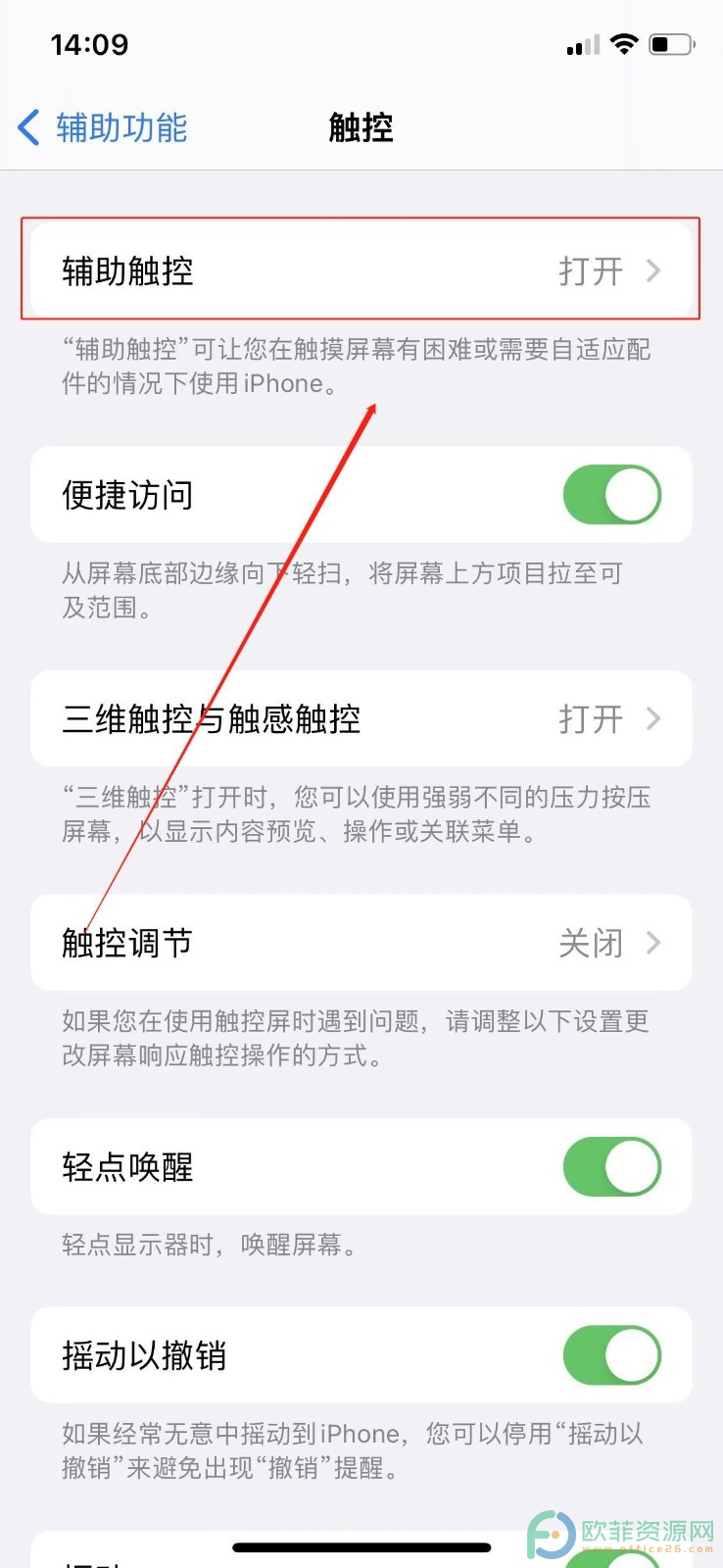Open the 辅助触控 setting row
The width and height of the screenshot is (723, 1568).
pyautogui.click(x=361, y=270)
